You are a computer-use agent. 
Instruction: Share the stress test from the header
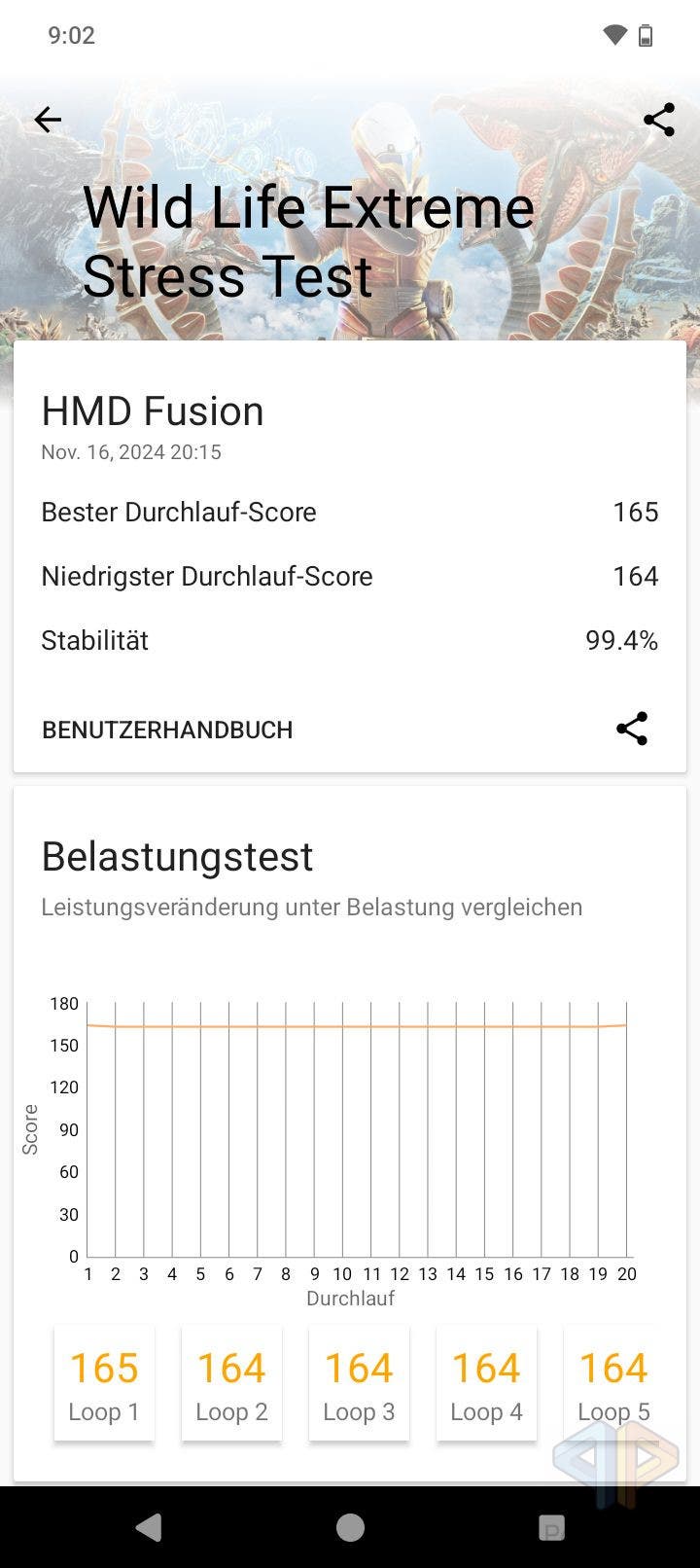(x=659, y=120)
